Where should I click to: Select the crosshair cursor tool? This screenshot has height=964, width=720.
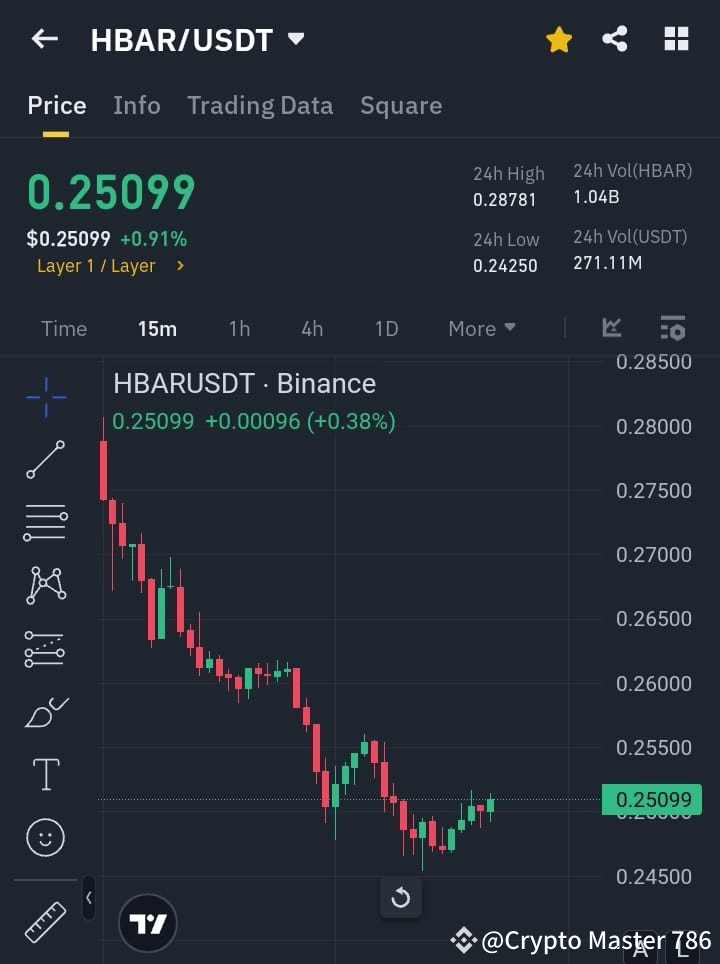[45, 397]
